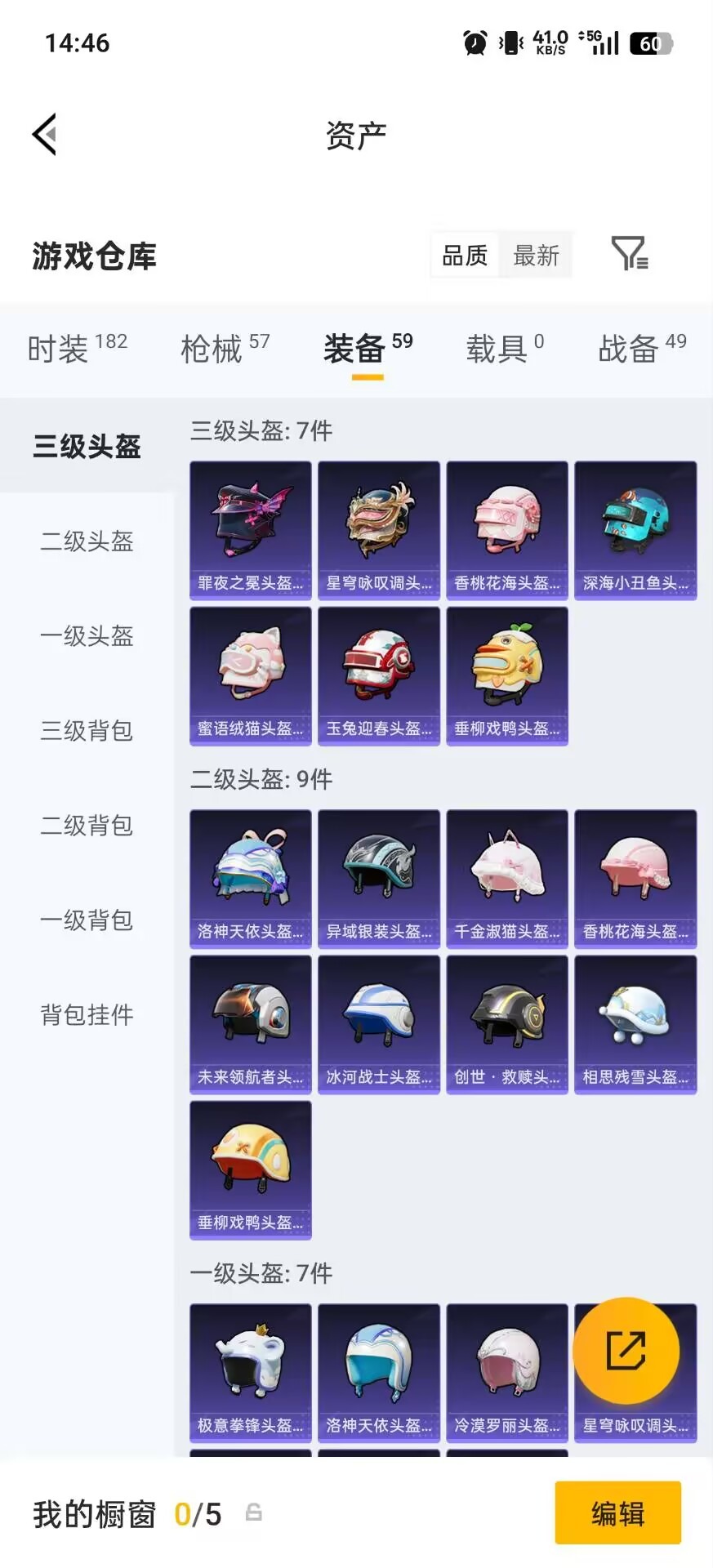The width and height of the screenshot is (713, 1568).
Task: Tap the back arrow to leave 资产
Action: 46,133
